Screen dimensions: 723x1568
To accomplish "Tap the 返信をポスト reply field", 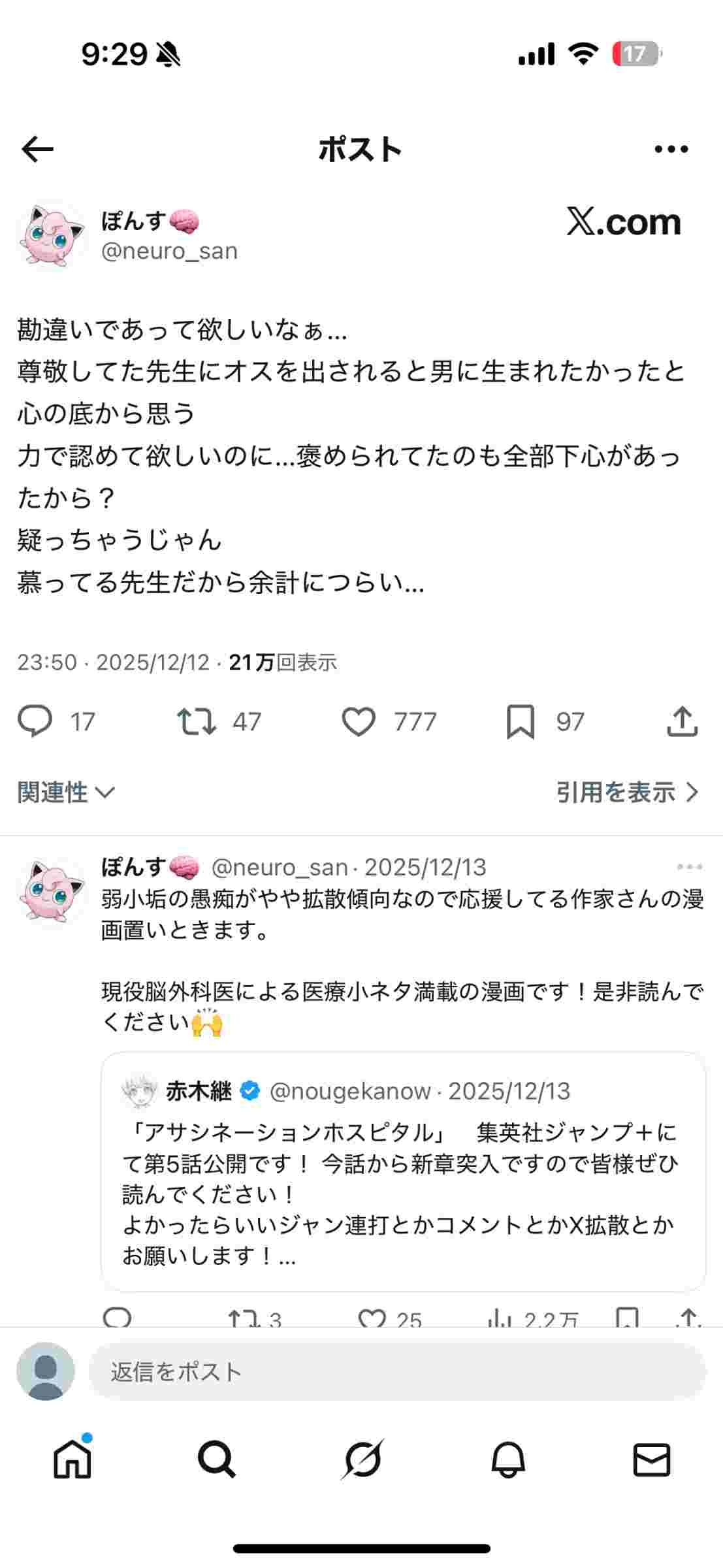I will (x=397, y=1371).
